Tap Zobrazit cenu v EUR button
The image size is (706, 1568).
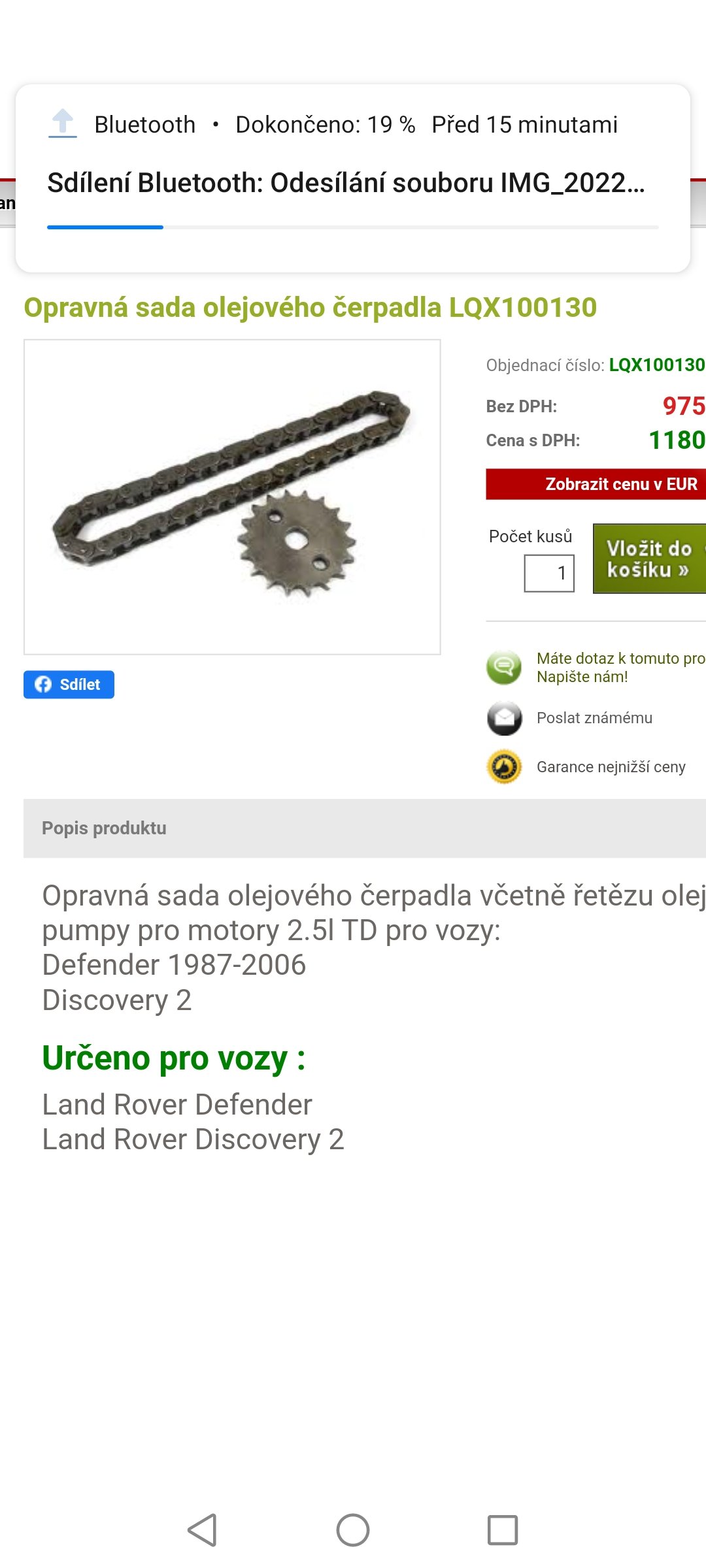596,484
